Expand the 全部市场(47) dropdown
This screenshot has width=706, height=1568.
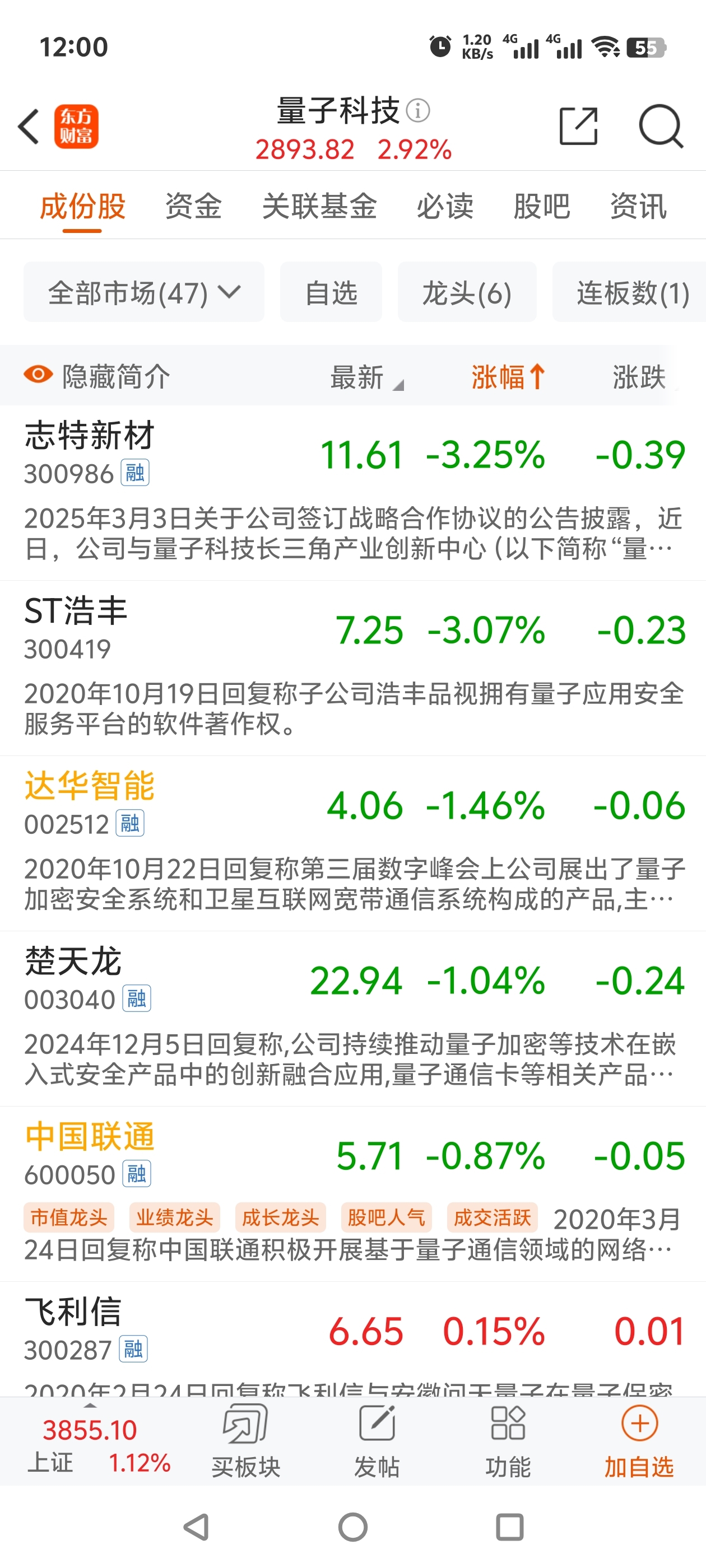click(144, 292)
